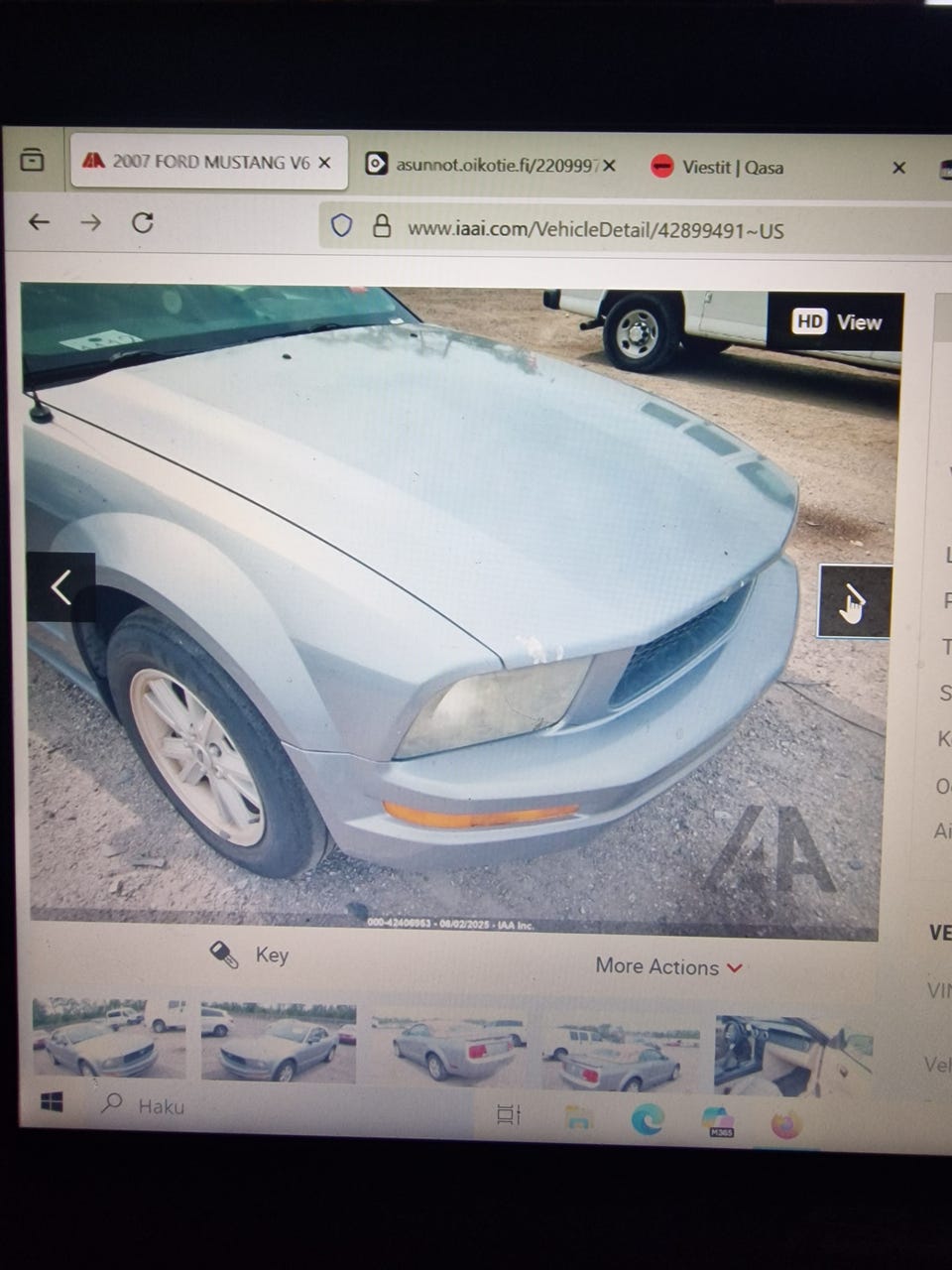
Task: Open the Windows Start menu
Action: pyautogui.click(x=52, y=1102)
